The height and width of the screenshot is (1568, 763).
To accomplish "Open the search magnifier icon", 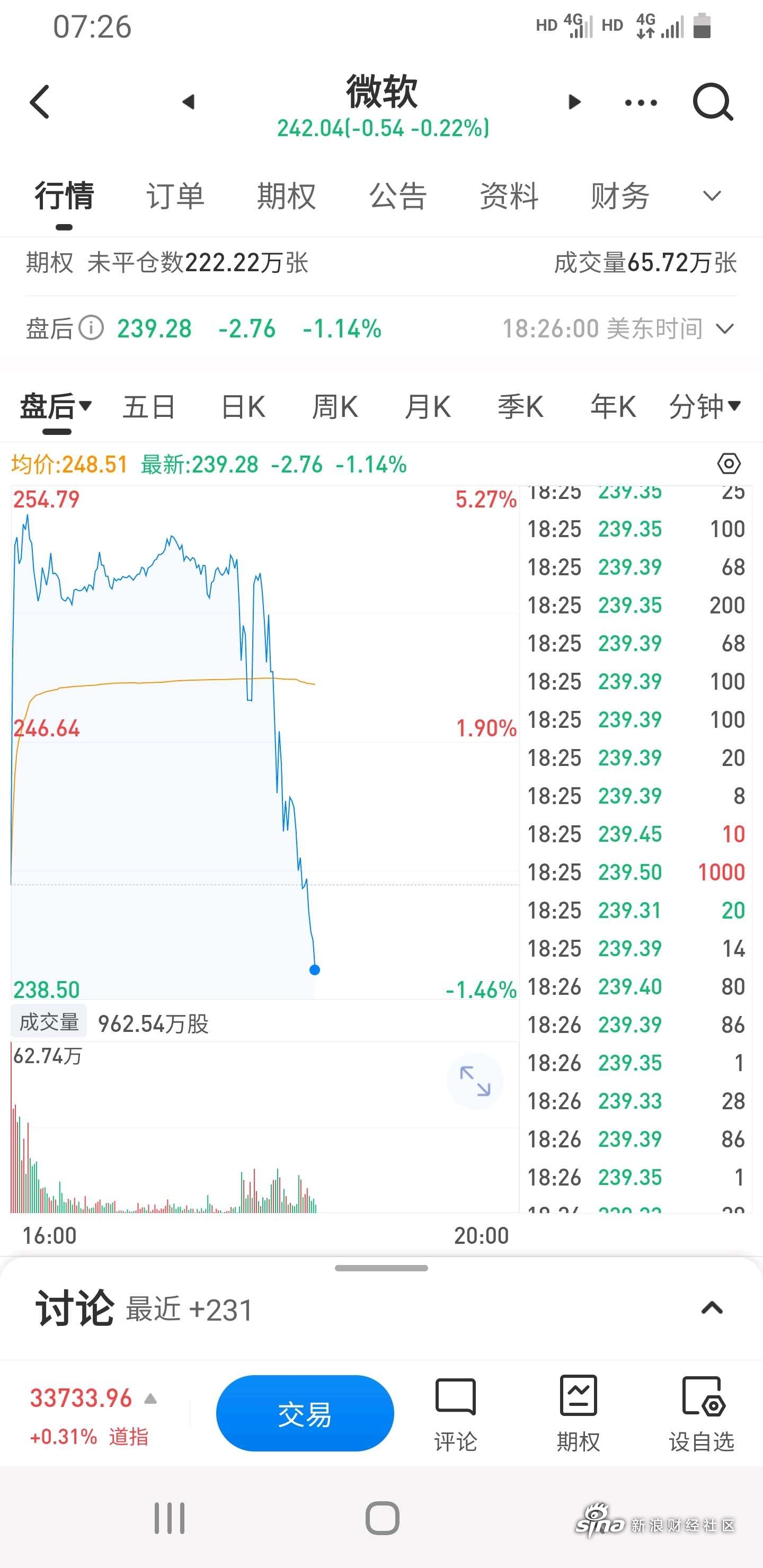I will (713, 102).
